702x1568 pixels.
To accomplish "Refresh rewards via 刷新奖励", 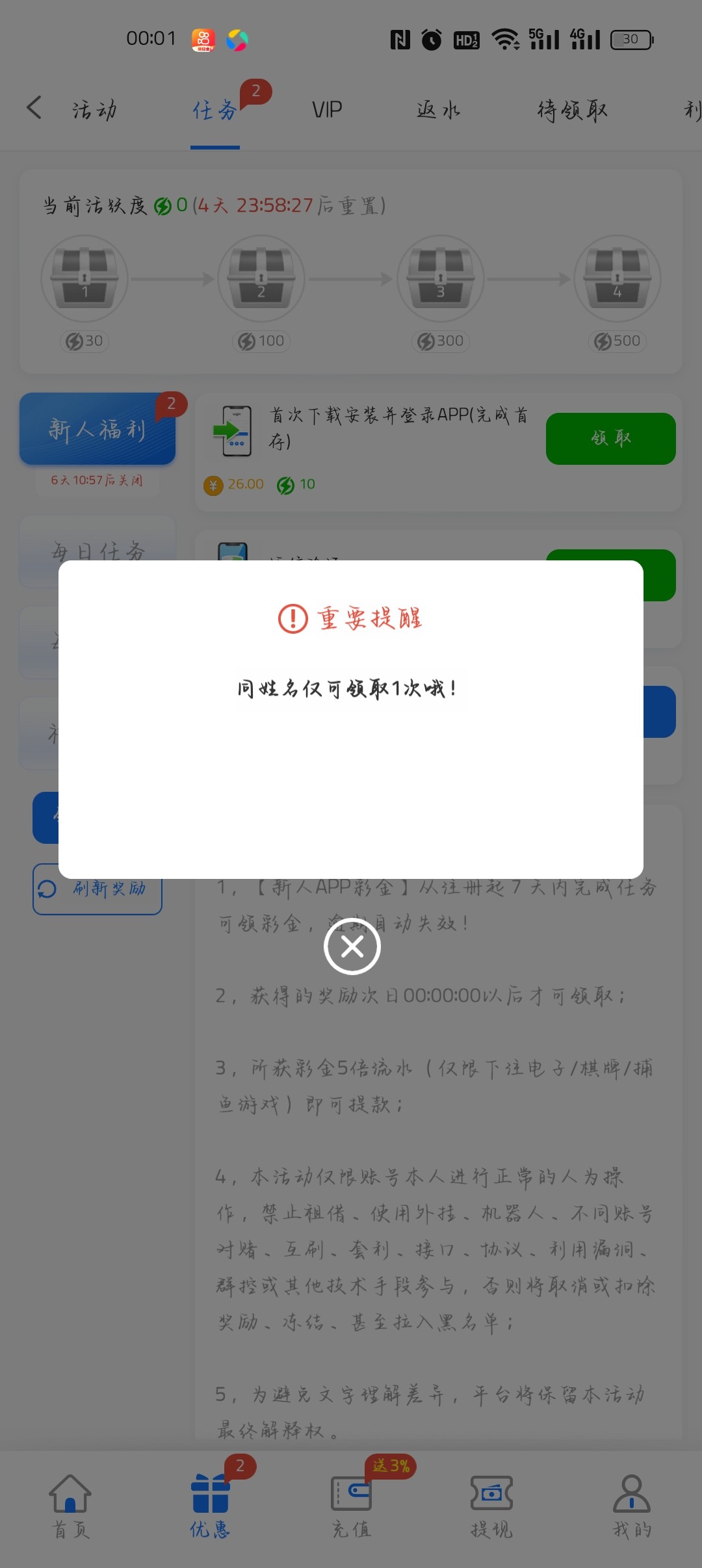I will [97, 889].
